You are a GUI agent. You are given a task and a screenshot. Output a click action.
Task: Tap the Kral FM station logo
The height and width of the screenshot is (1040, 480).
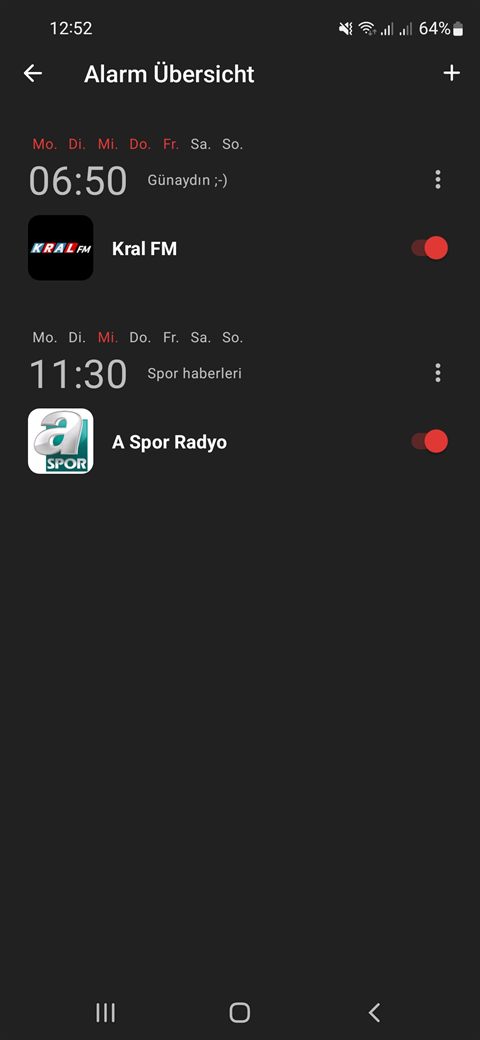coord(60,247)
